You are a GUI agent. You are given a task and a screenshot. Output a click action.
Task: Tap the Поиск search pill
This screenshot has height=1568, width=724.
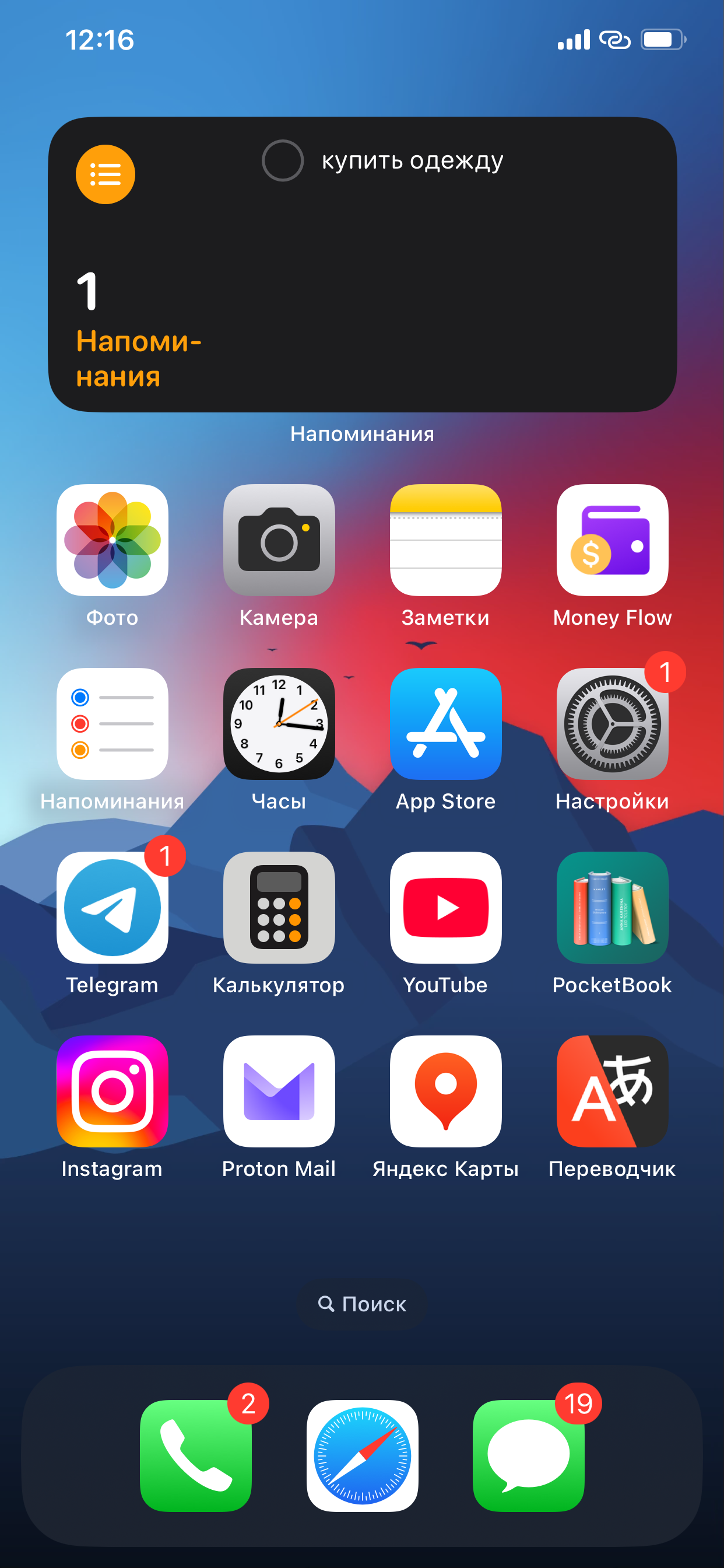362,1304
